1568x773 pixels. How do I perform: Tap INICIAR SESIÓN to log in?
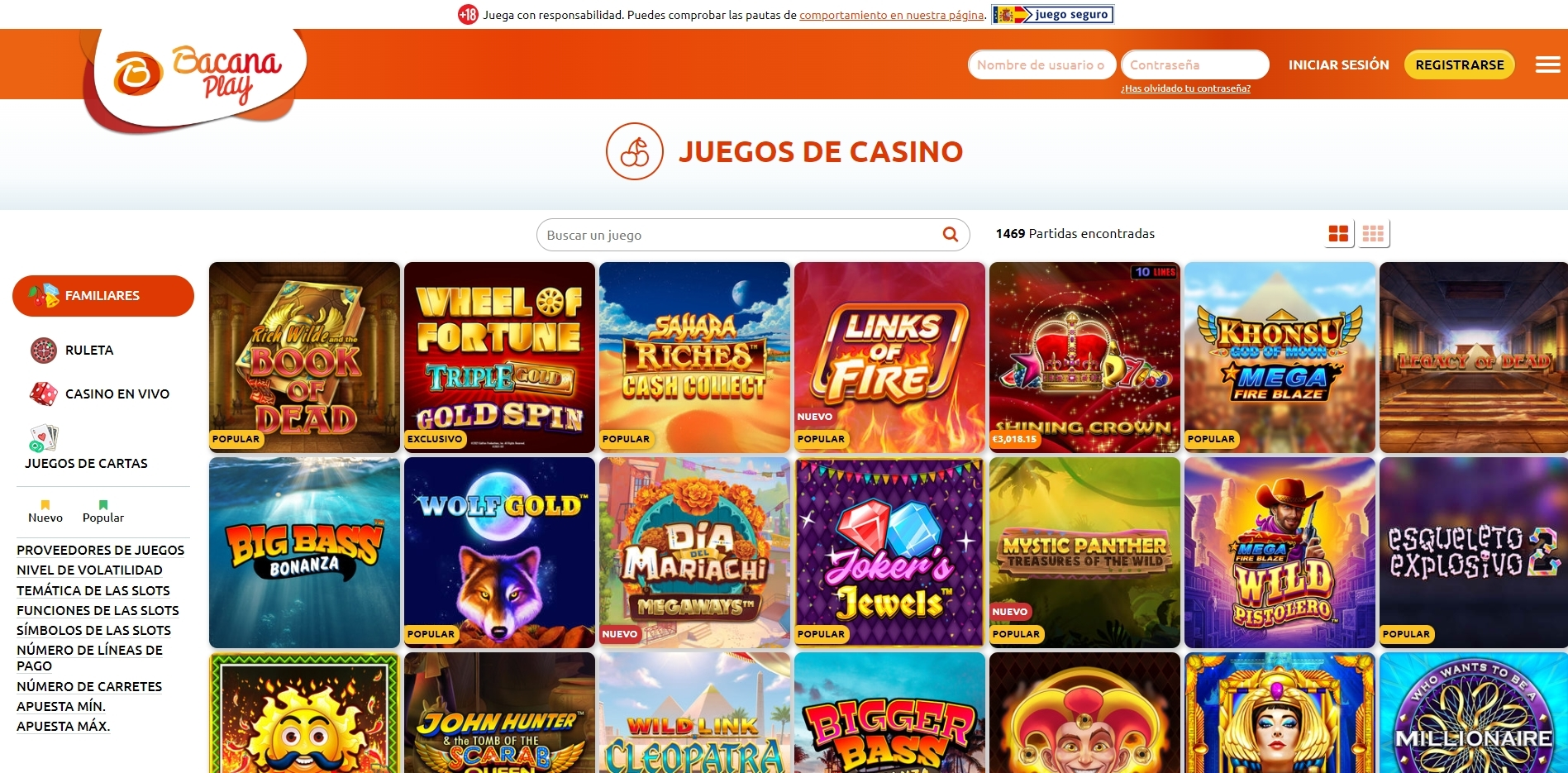click(1338, 64)
